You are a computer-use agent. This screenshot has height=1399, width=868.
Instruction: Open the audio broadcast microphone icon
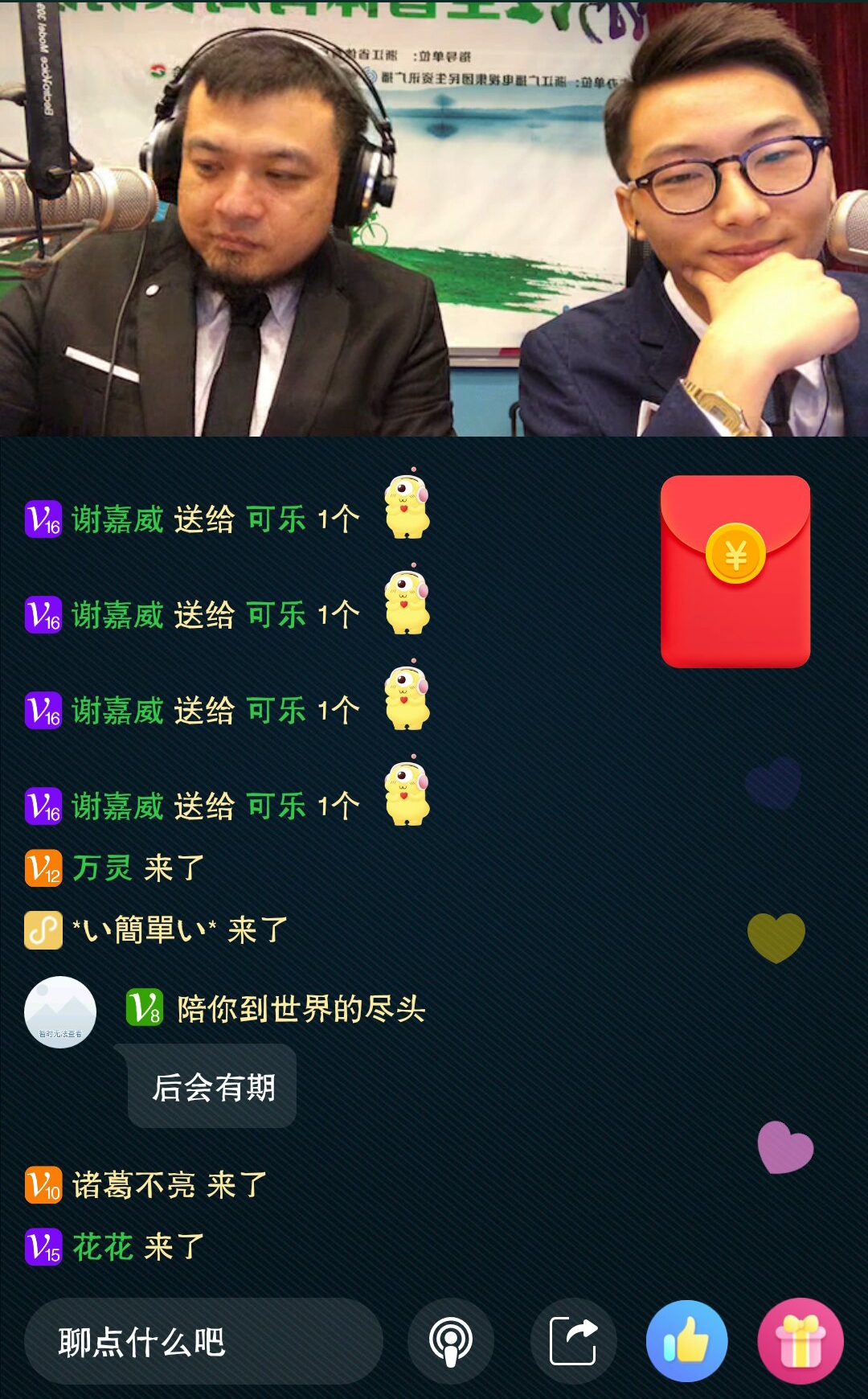pos(451,1341)
